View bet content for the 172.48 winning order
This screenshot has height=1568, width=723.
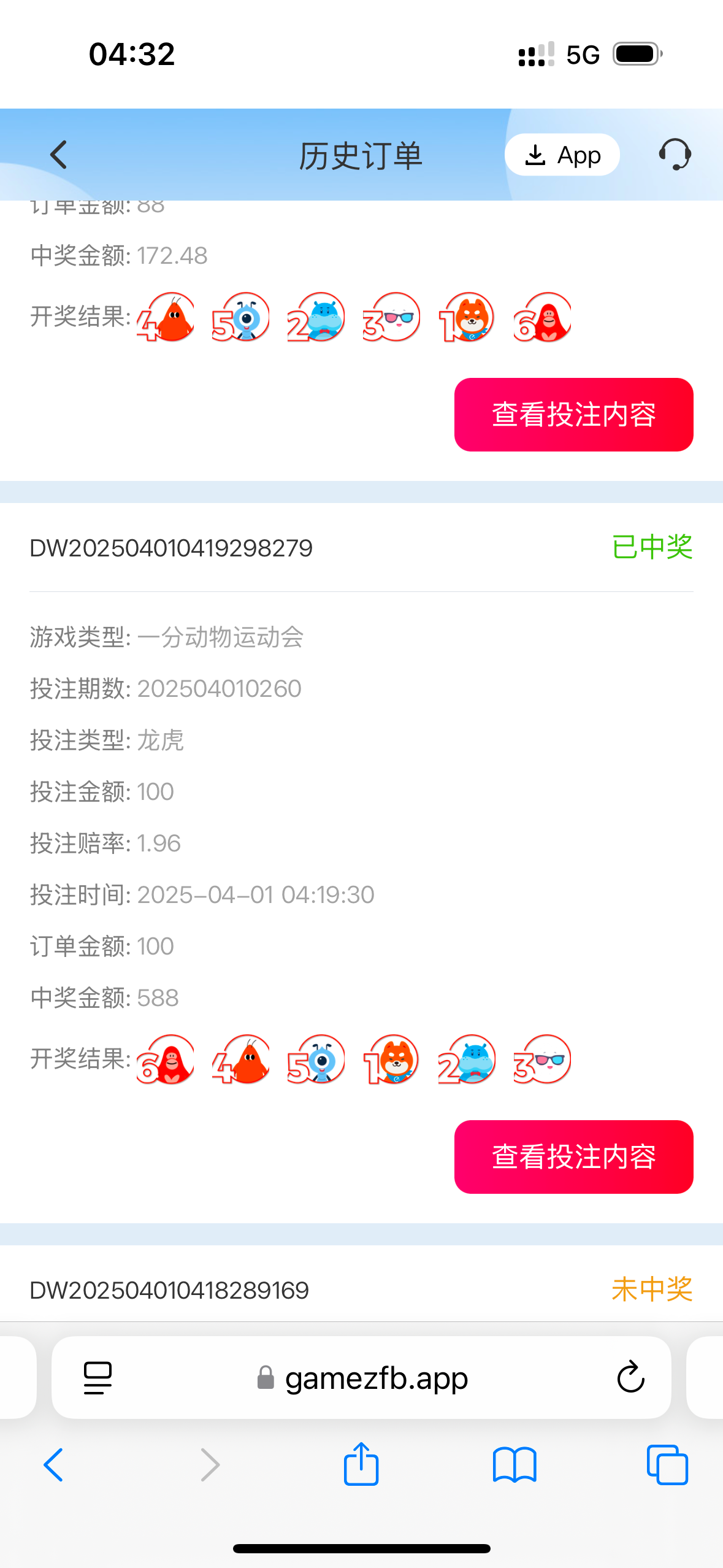point(573,415)
